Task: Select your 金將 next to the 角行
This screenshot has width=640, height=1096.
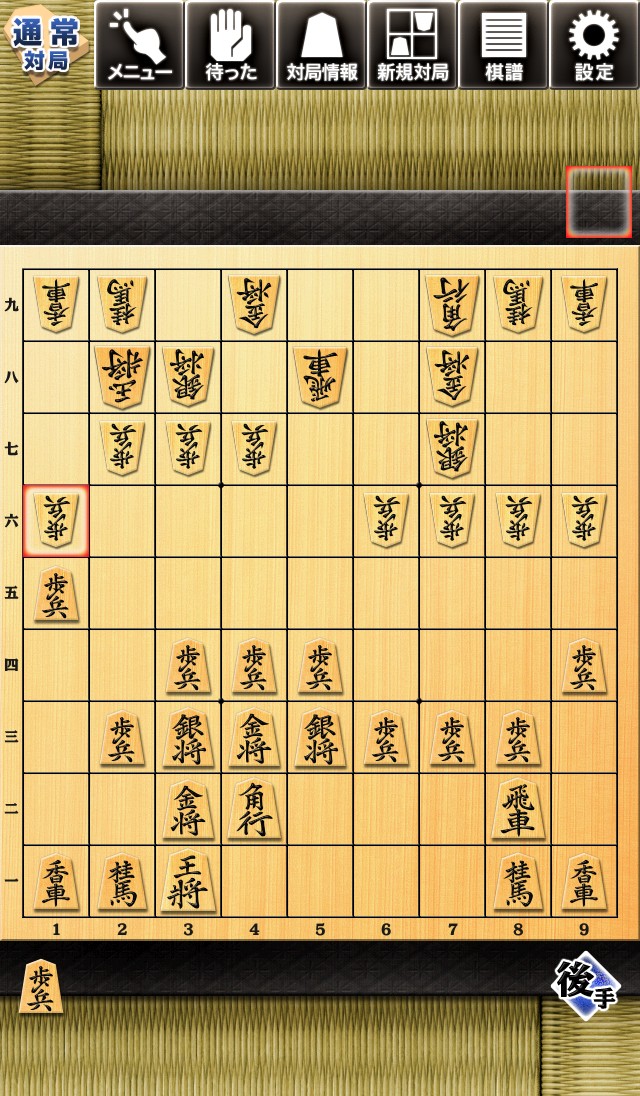Action: 189,809
